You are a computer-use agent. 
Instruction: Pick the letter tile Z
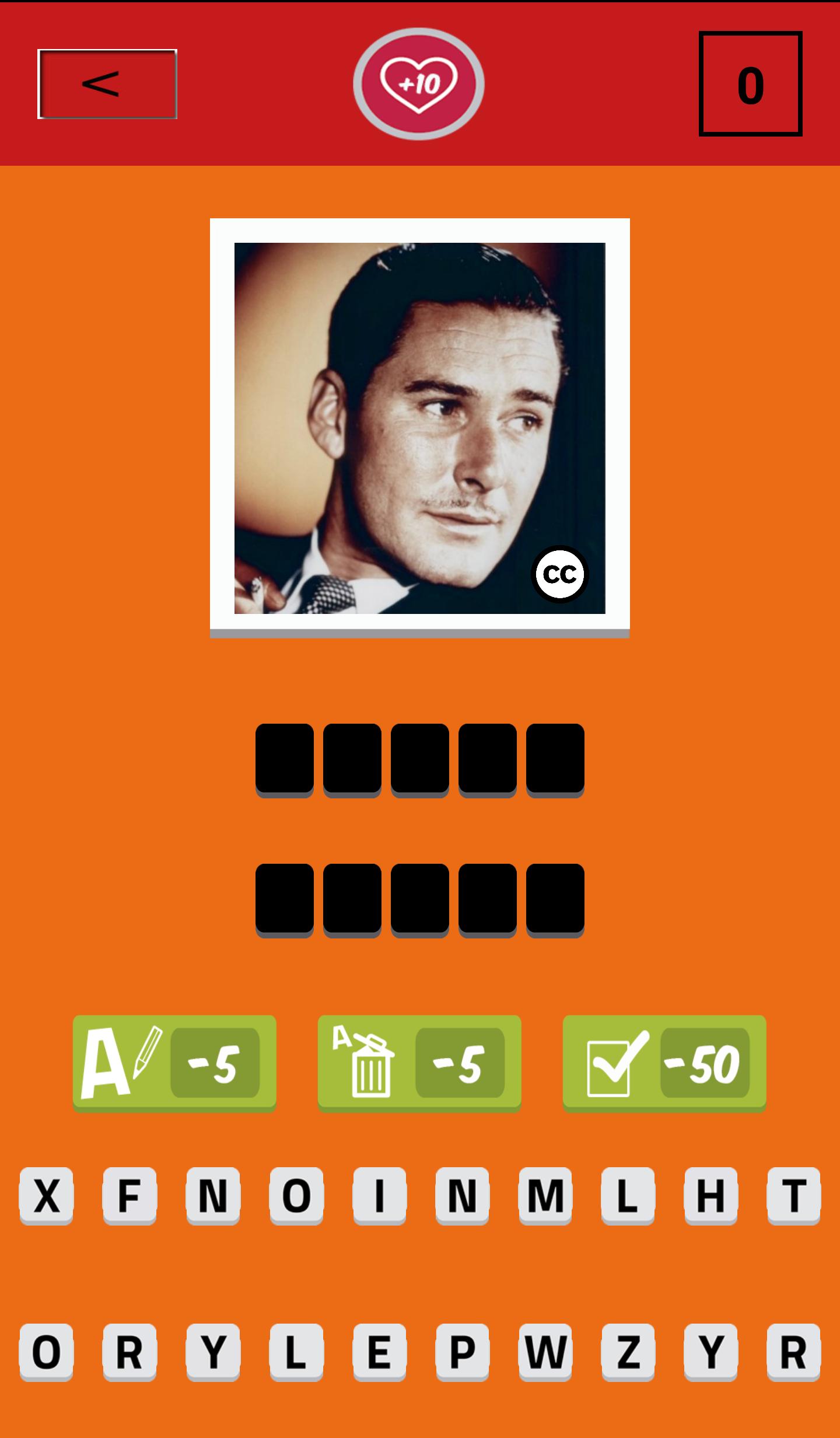[x=628, y=1351]
